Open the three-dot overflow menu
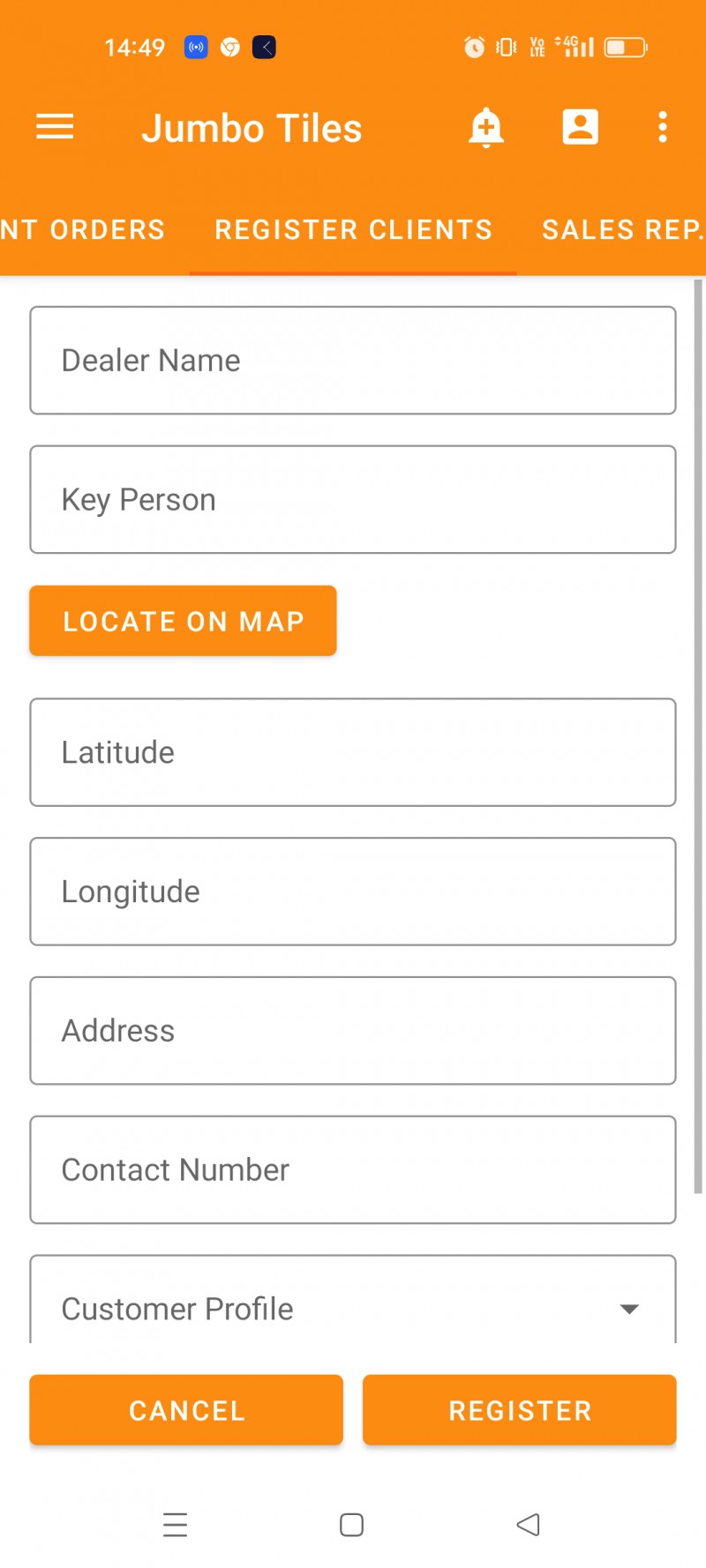 pyautogui.click(x=663, y=127)
